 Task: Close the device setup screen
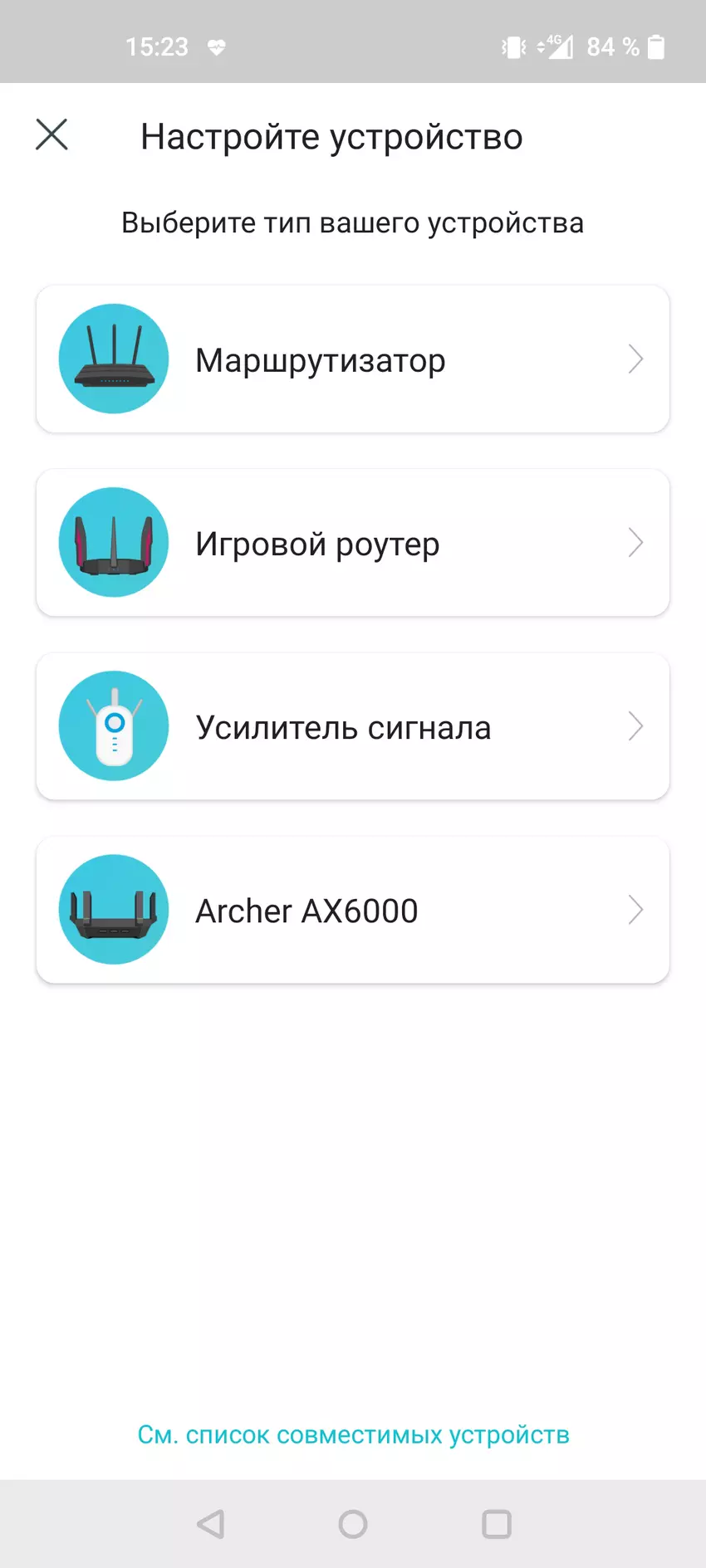(x=51, y=134)
